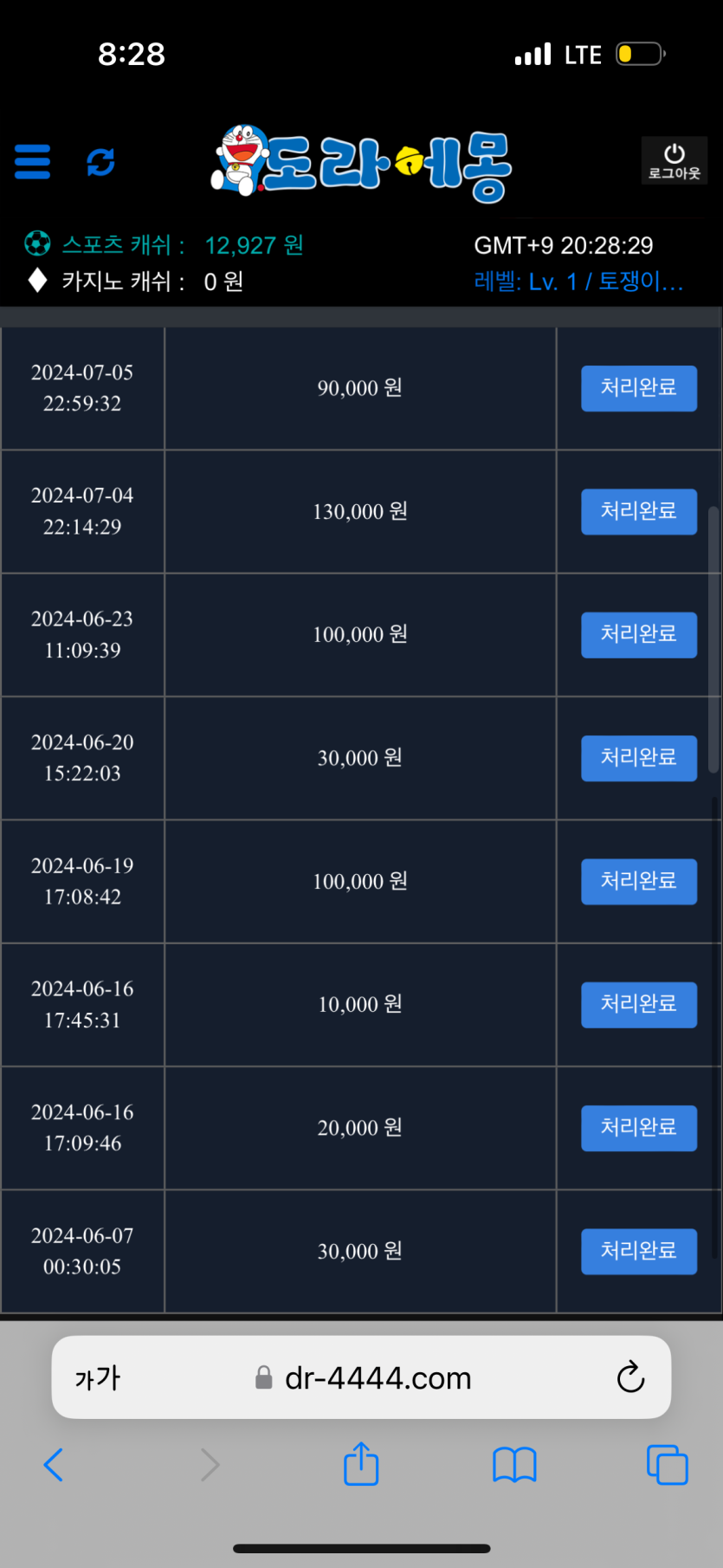Select 처리완료 on the 2024-06-20 row
Viewport: 723px width, 1568px height.
click(638, 758)
